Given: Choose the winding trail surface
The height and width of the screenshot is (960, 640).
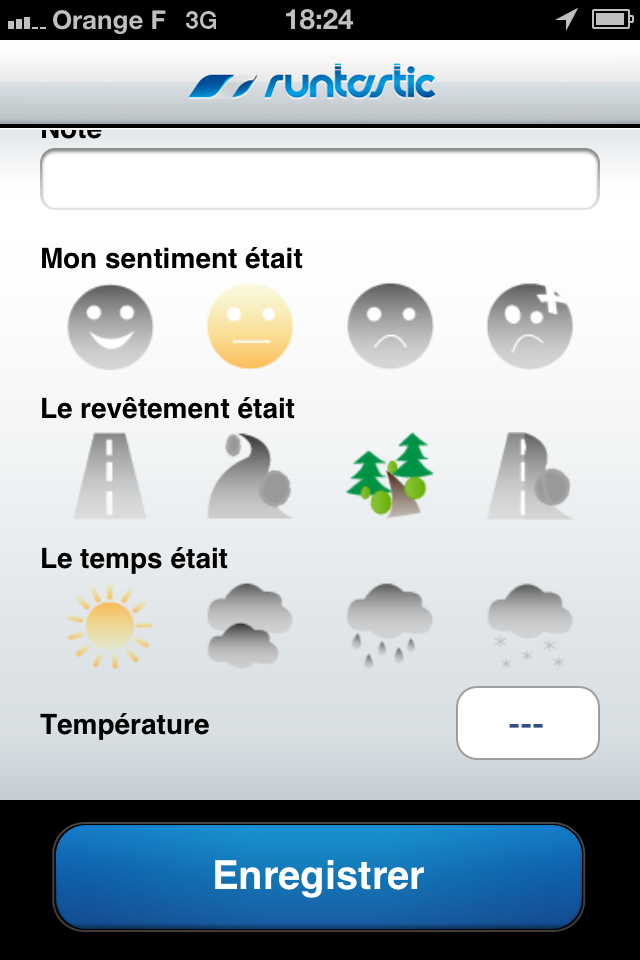Looking at the screenshot, I should tap(250, 476).
